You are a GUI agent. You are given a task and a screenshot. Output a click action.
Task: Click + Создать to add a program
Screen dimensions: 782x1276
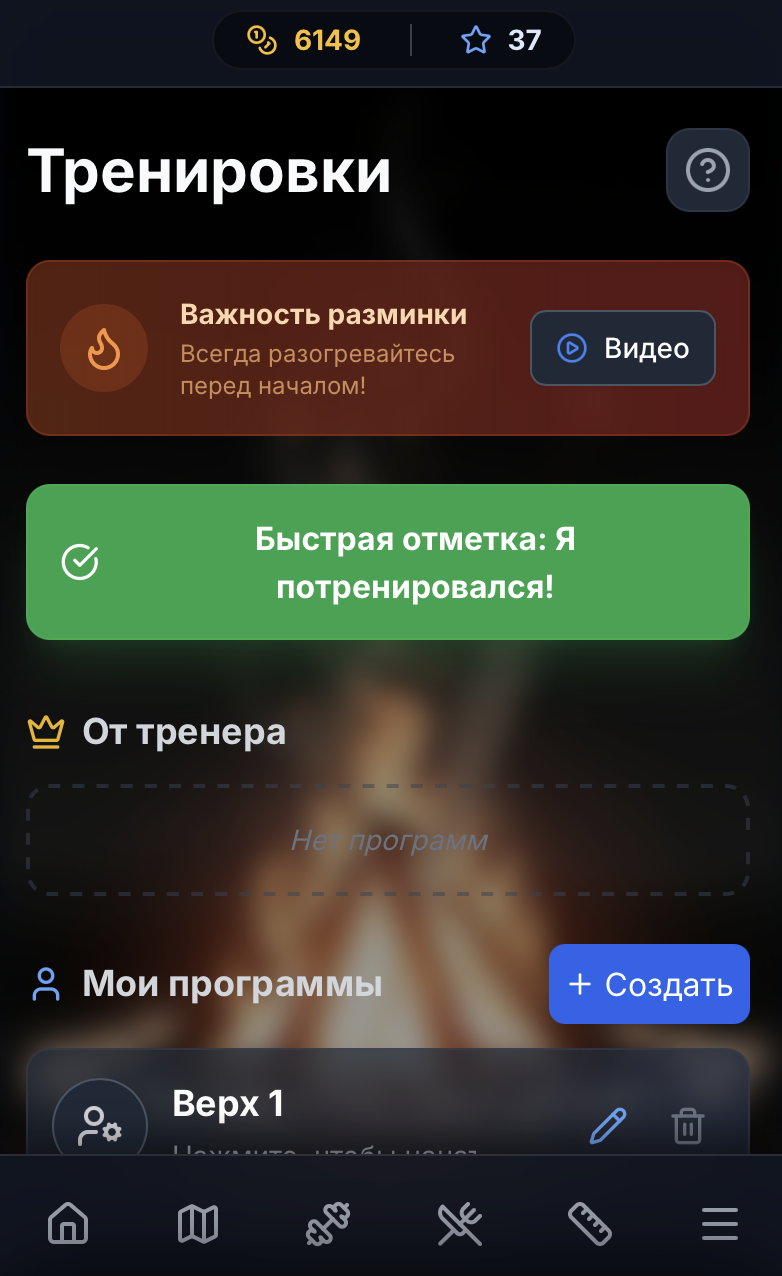click(648, 984)
